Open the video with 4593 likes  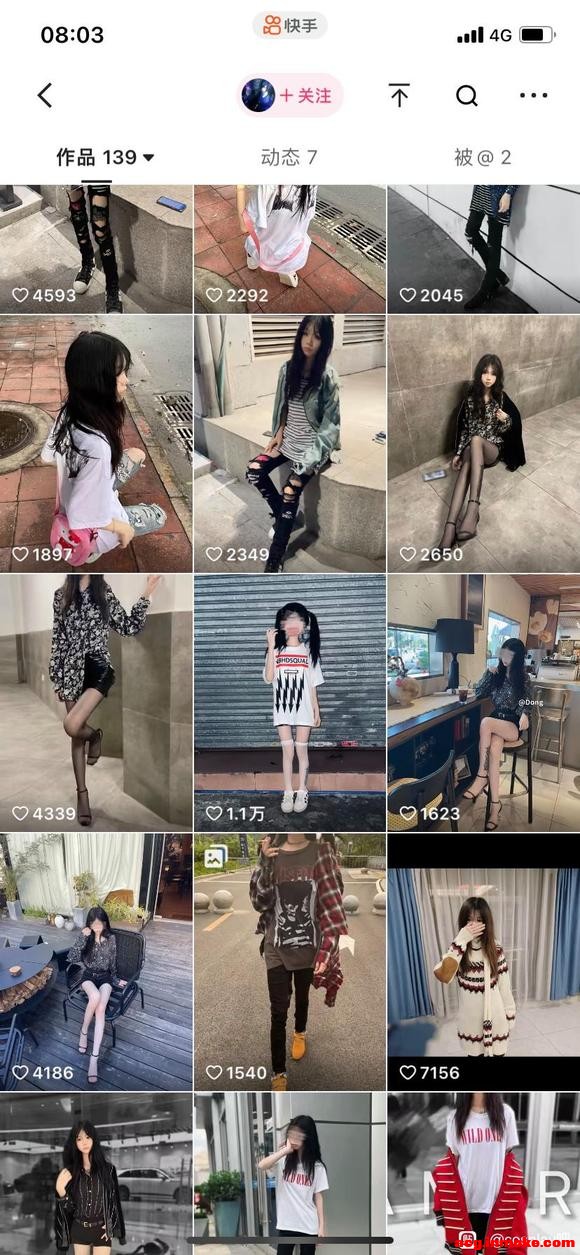[x=96, y=249]
